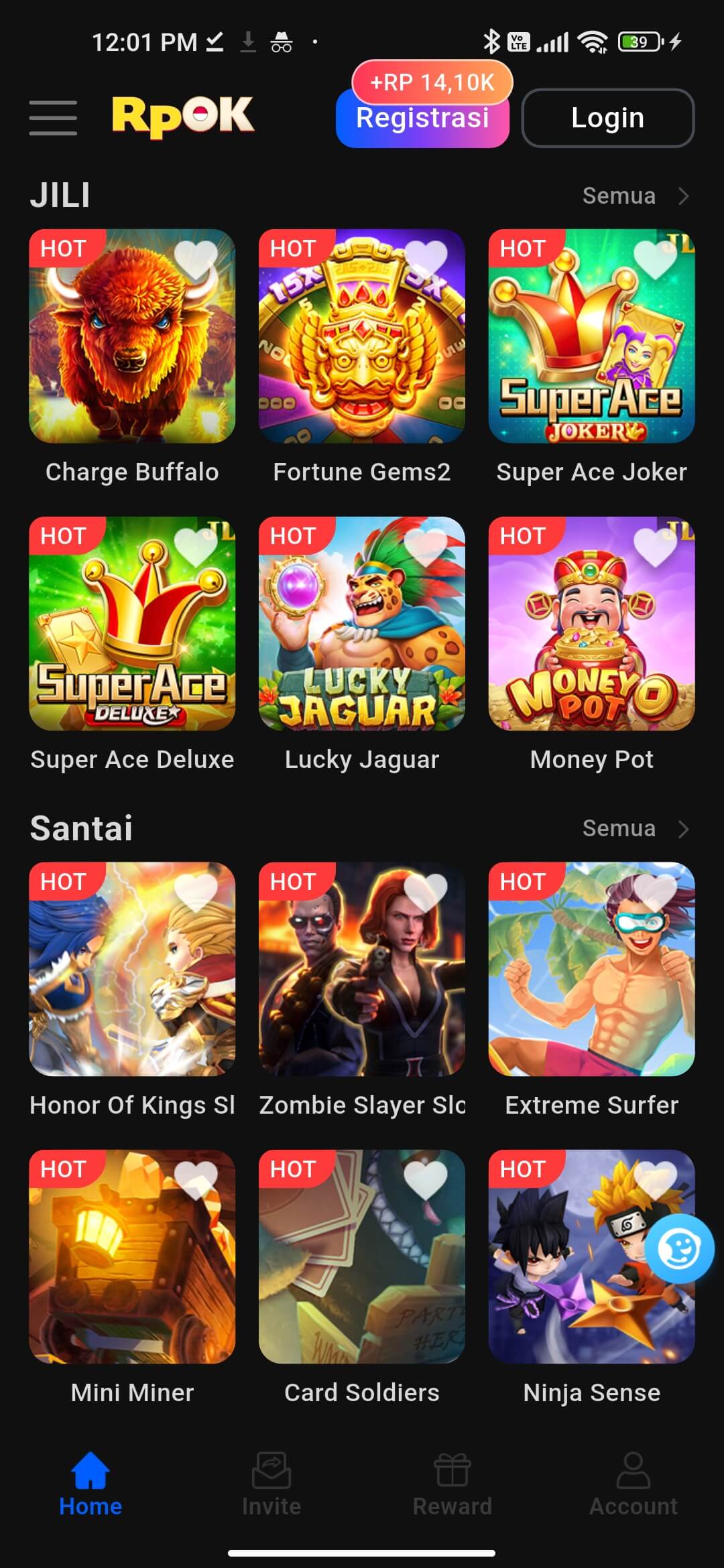
Task: Open the Honor Of Kings game
Action: pyautogui.click(x=132, y=969)
